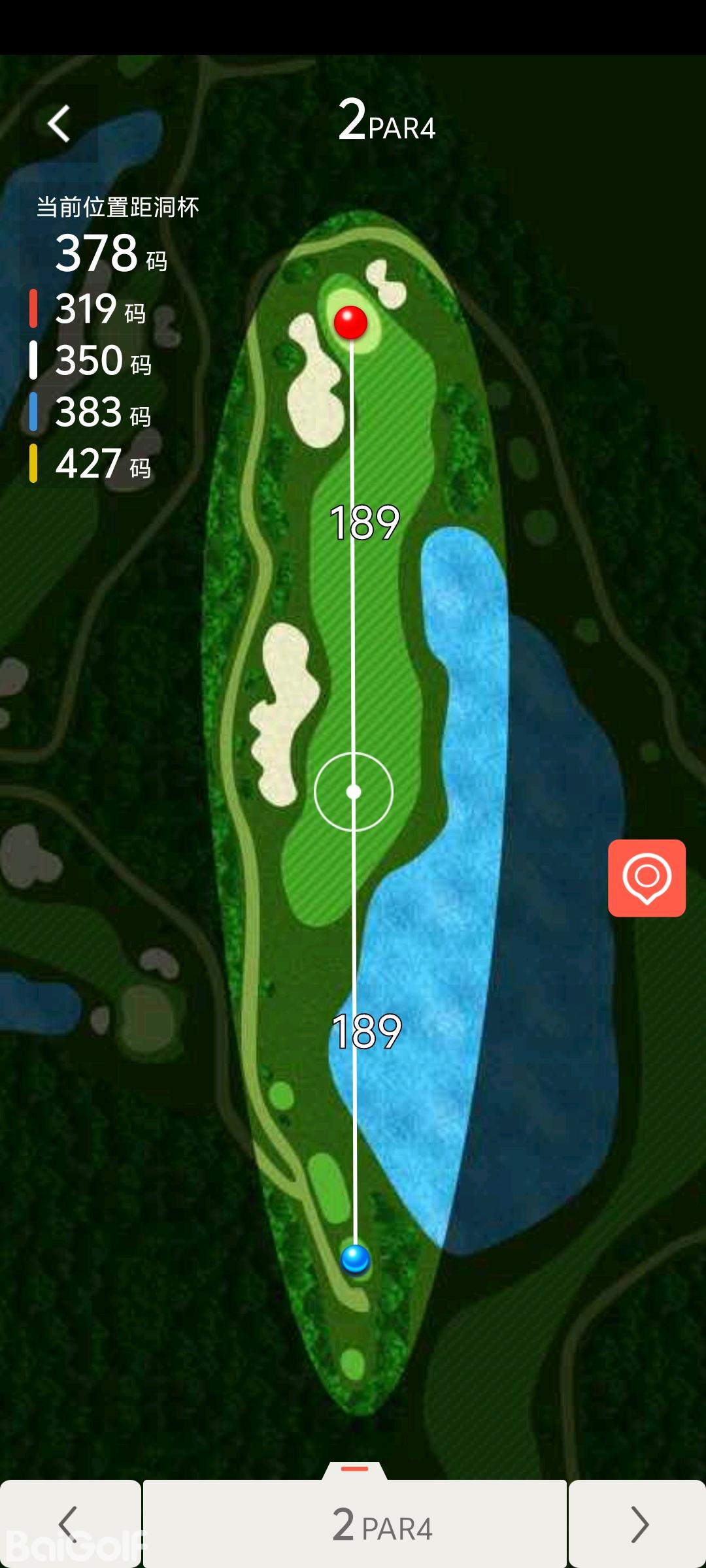The image size is (706, 1568).
Task: Go to the next hole
Action: (638, 1524)
